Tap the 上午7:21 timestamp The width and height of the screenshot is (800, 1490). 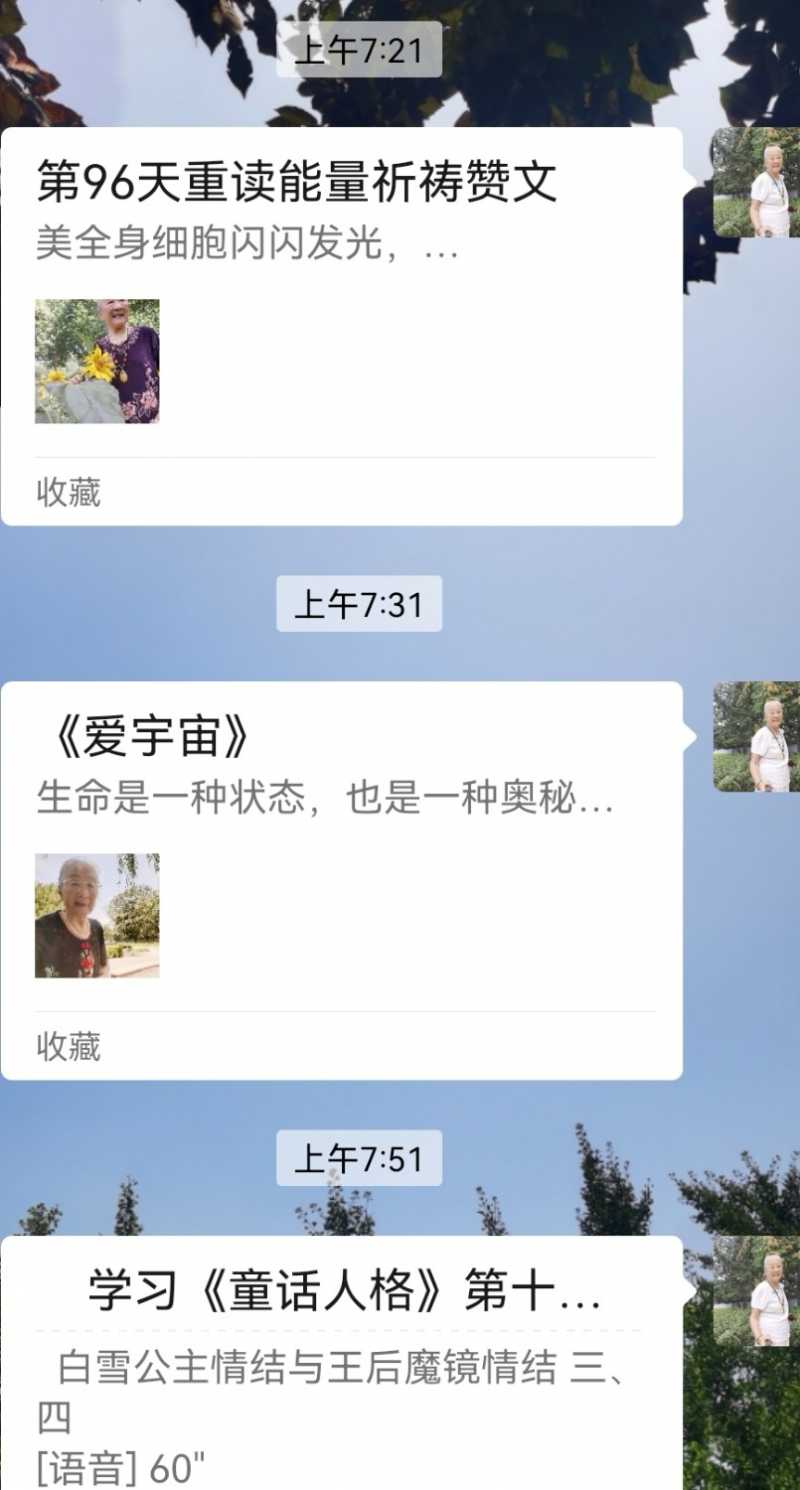(x=358, y=52)
